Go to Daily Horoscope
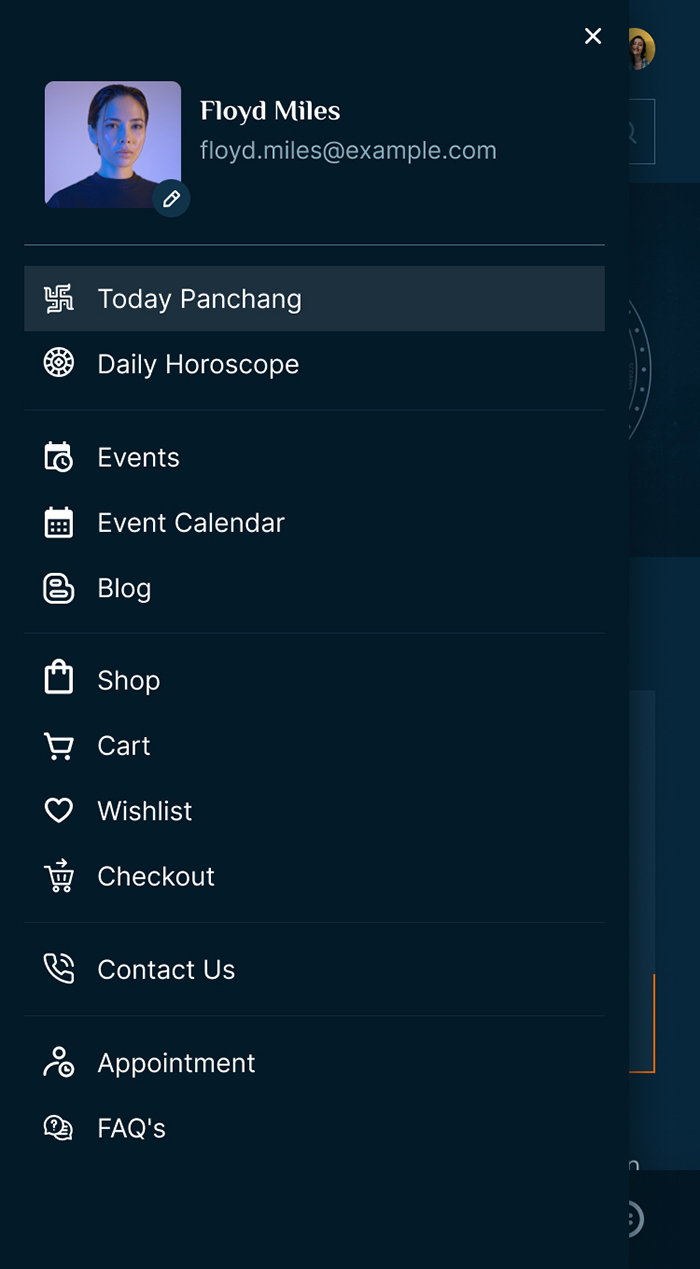The width and height of the screenshot is (700, 1269). [198, 364]
